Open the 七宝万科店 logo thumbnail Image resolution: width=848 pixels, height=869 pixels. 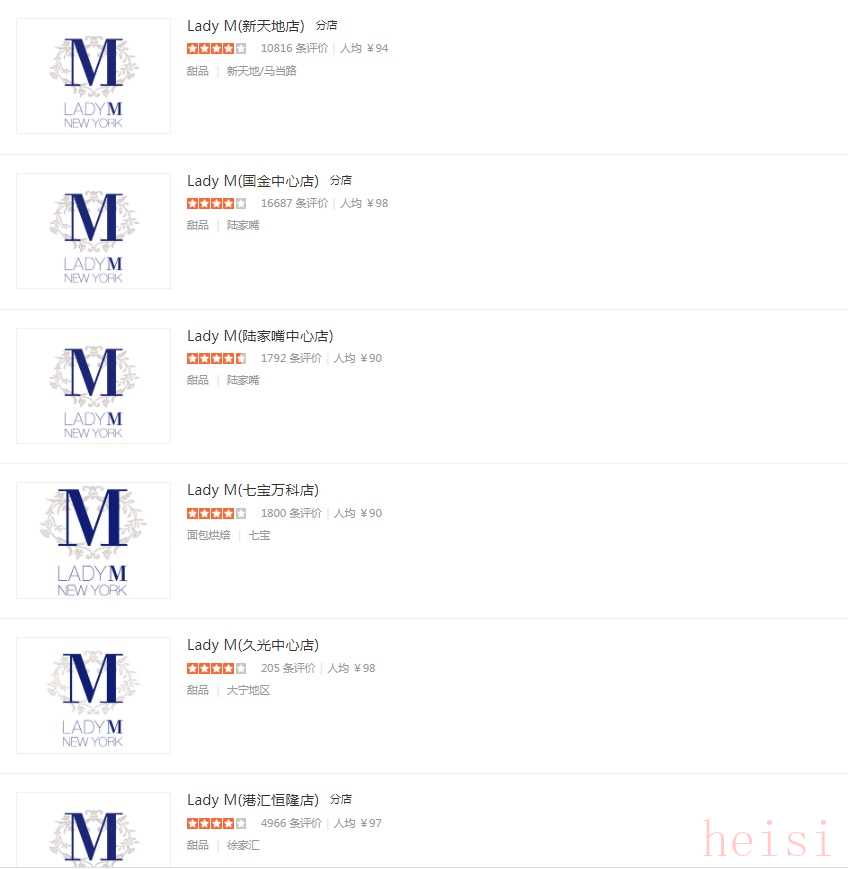pyautogui.click(x=93, y=540)
